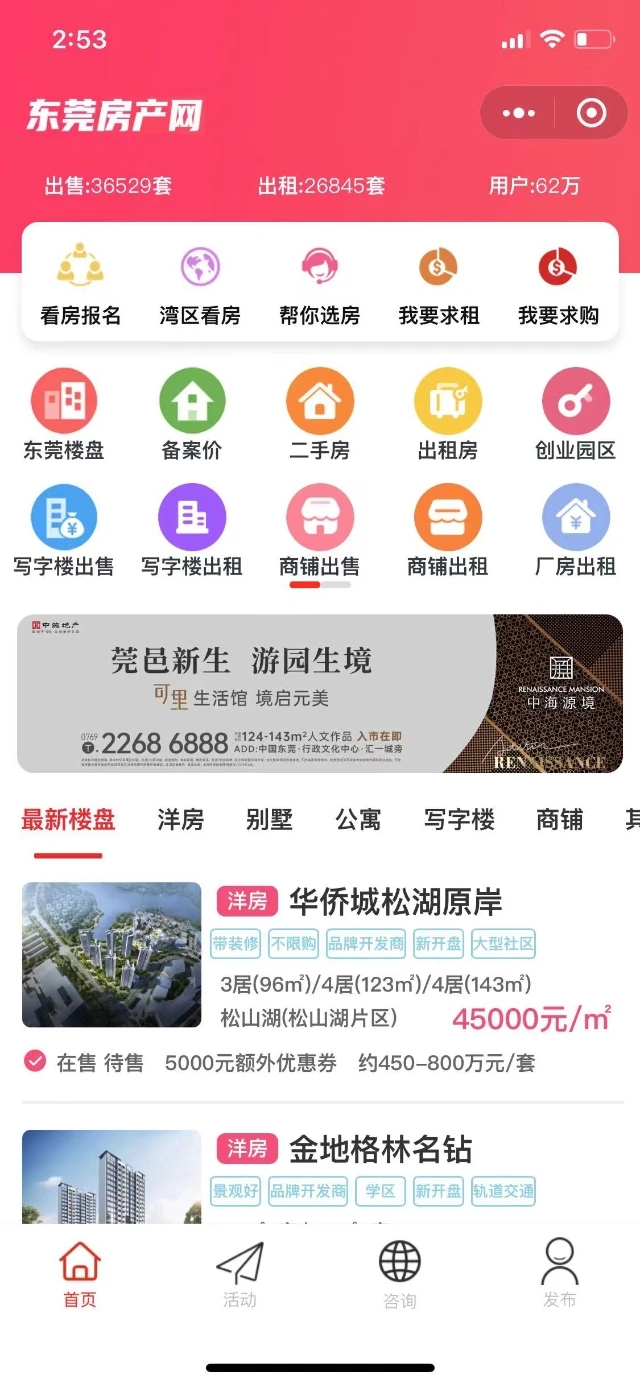Open 我要求租 request
This screenshot has width=640, height=1385.
[x=439, y=286]
